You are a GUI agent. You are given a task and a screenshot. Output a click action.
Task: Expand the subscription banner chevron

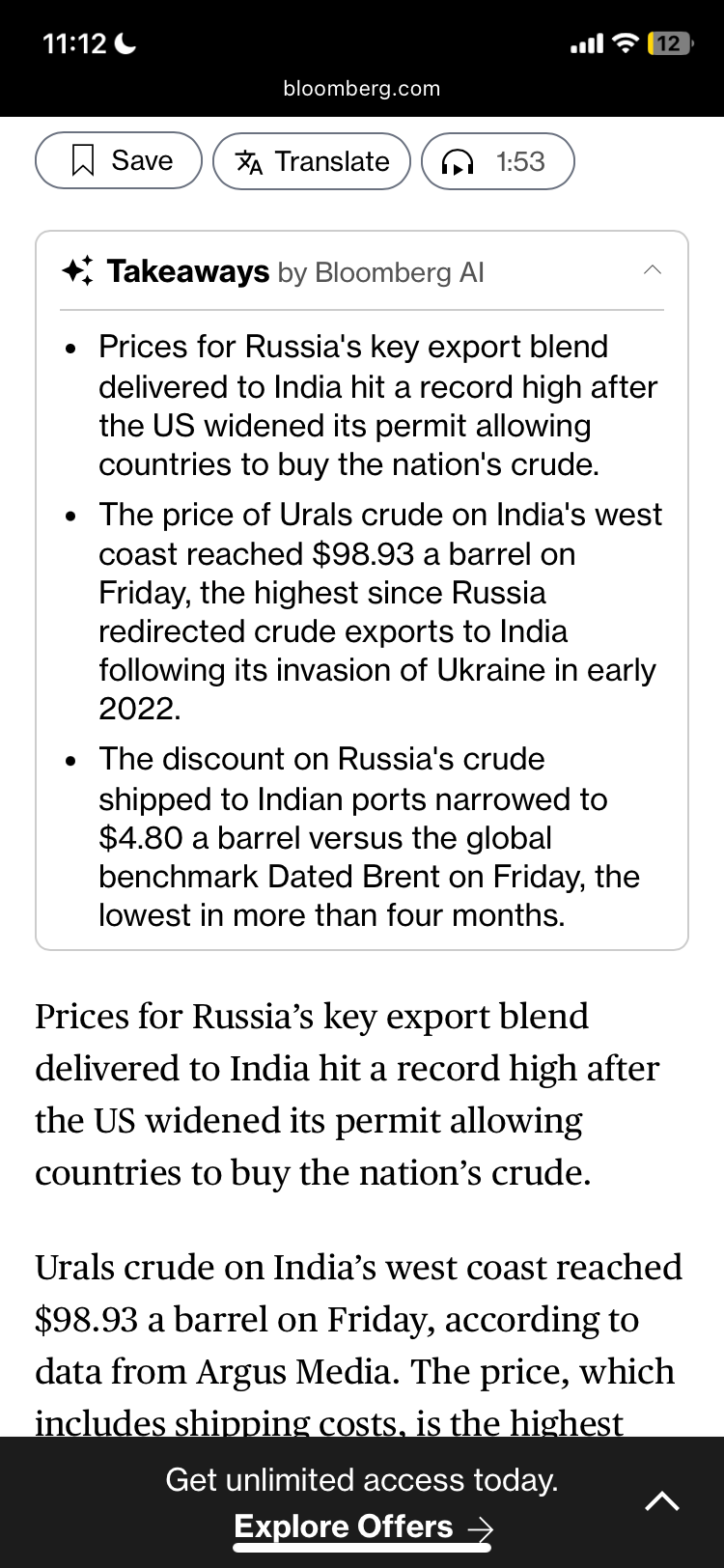point(662,1500)
